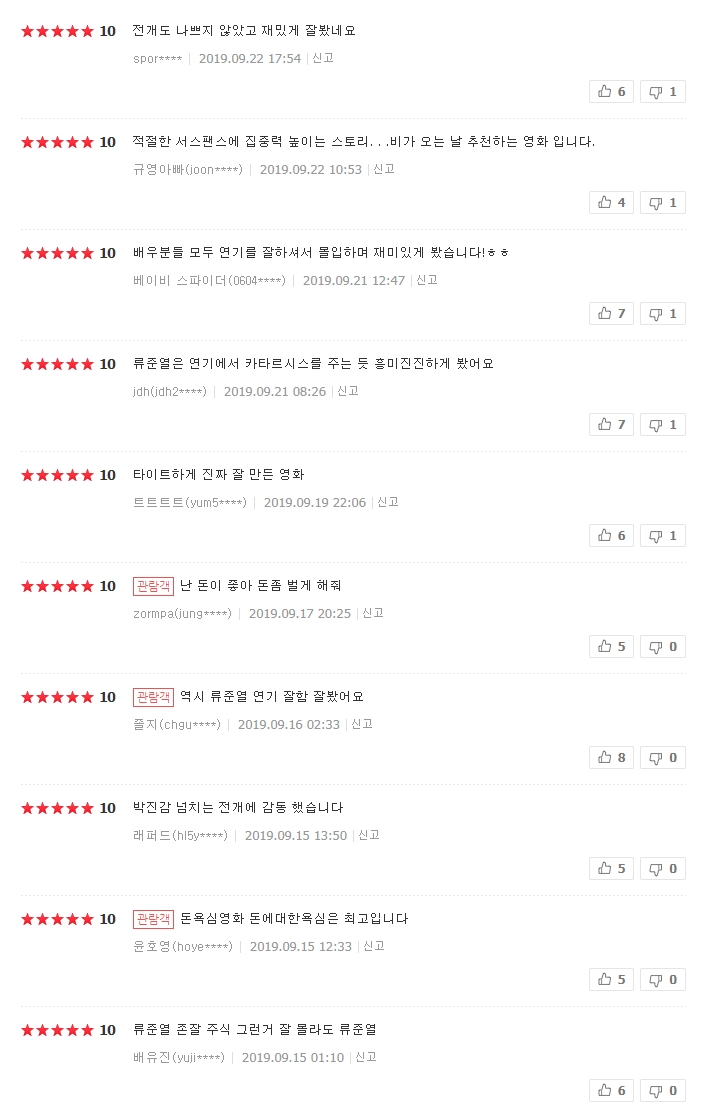Like the review by 베이비 스파이더
Image resolution: width=702 pixels, height=1111 pixels.
point(611,314)
